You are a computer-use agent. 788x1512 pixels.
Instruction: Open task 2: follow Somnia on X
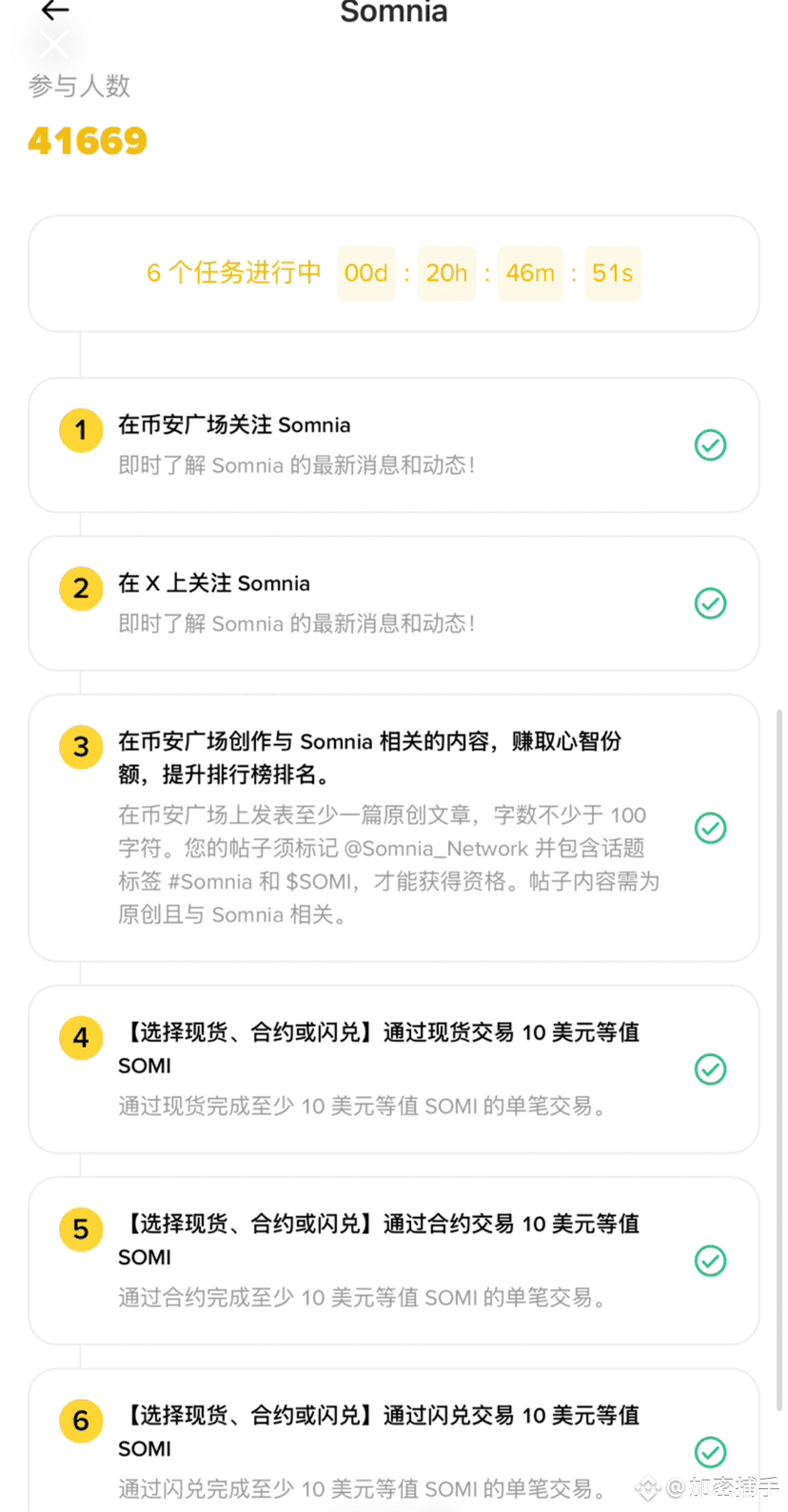pyautogui.click(x=394, y=603)
